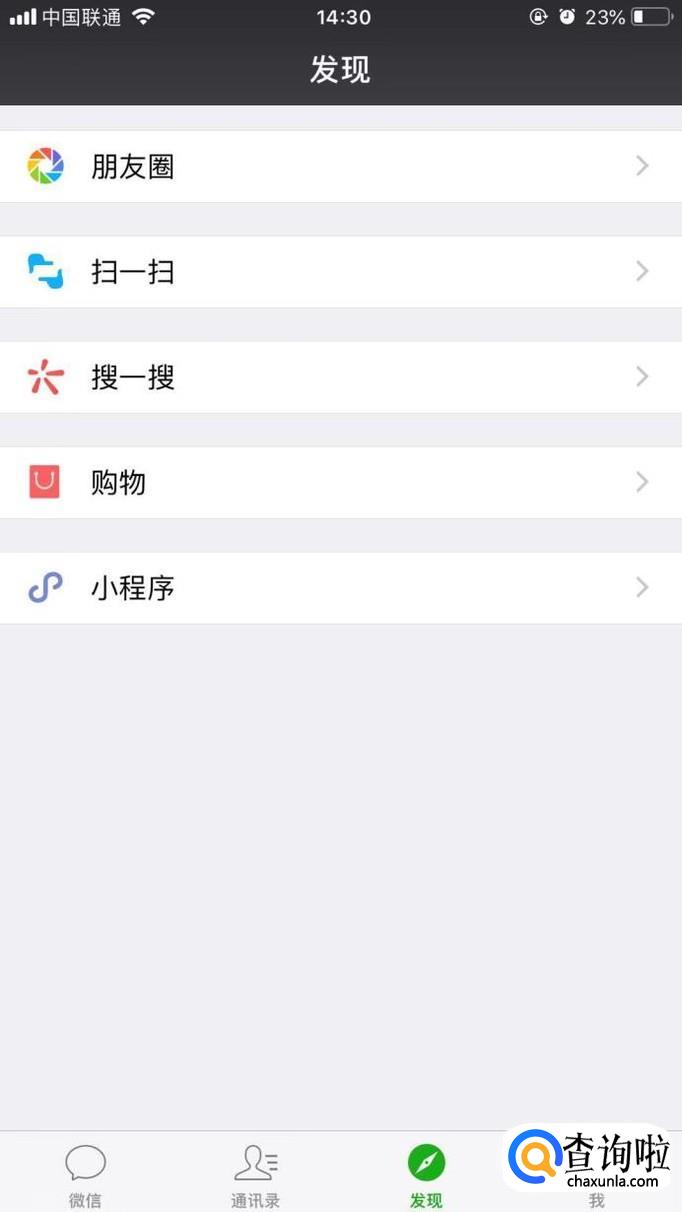Launch 扫一扫 QR scanner

click(x=340, y=272)
